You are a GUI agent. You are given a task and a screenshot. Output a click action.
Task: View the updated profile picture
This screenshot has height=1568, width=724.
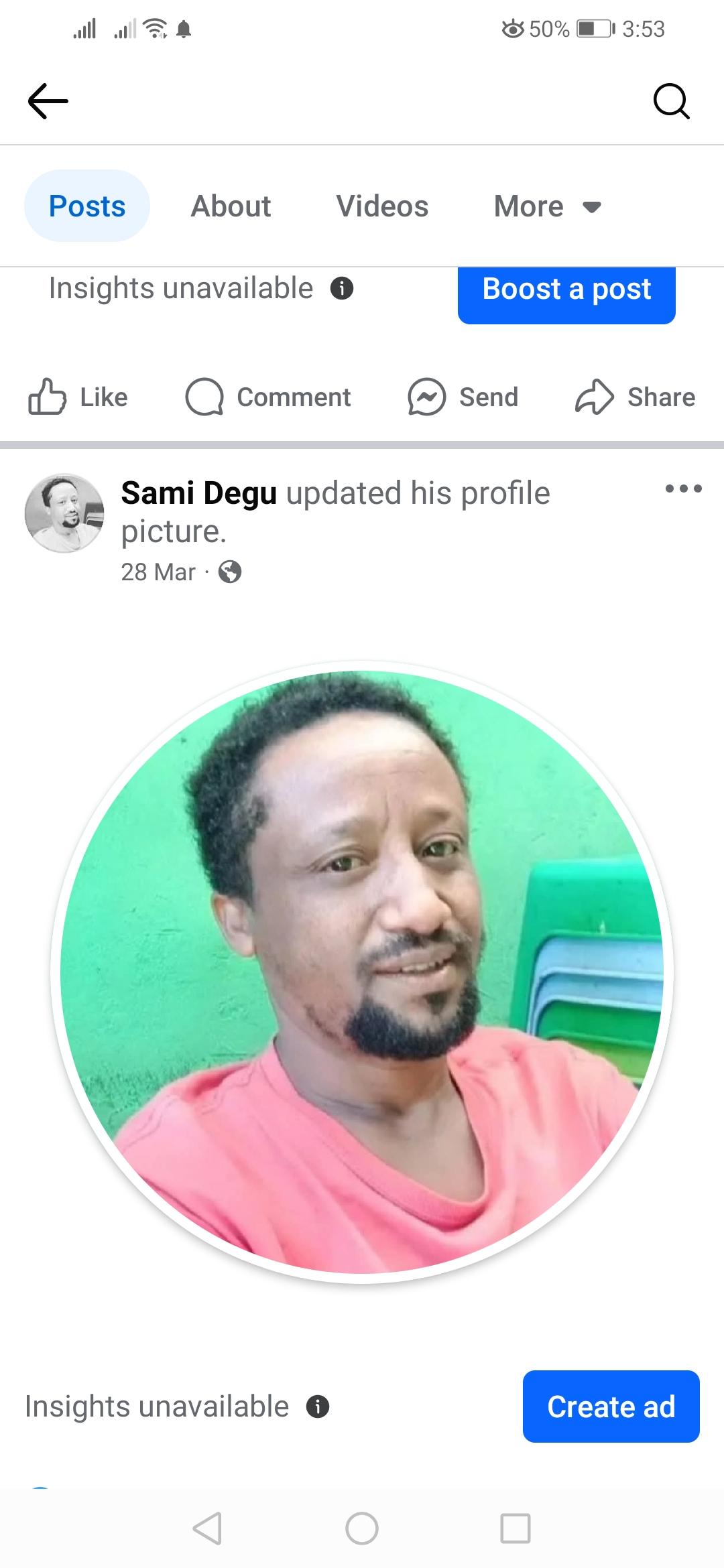[x=362, y=972]
